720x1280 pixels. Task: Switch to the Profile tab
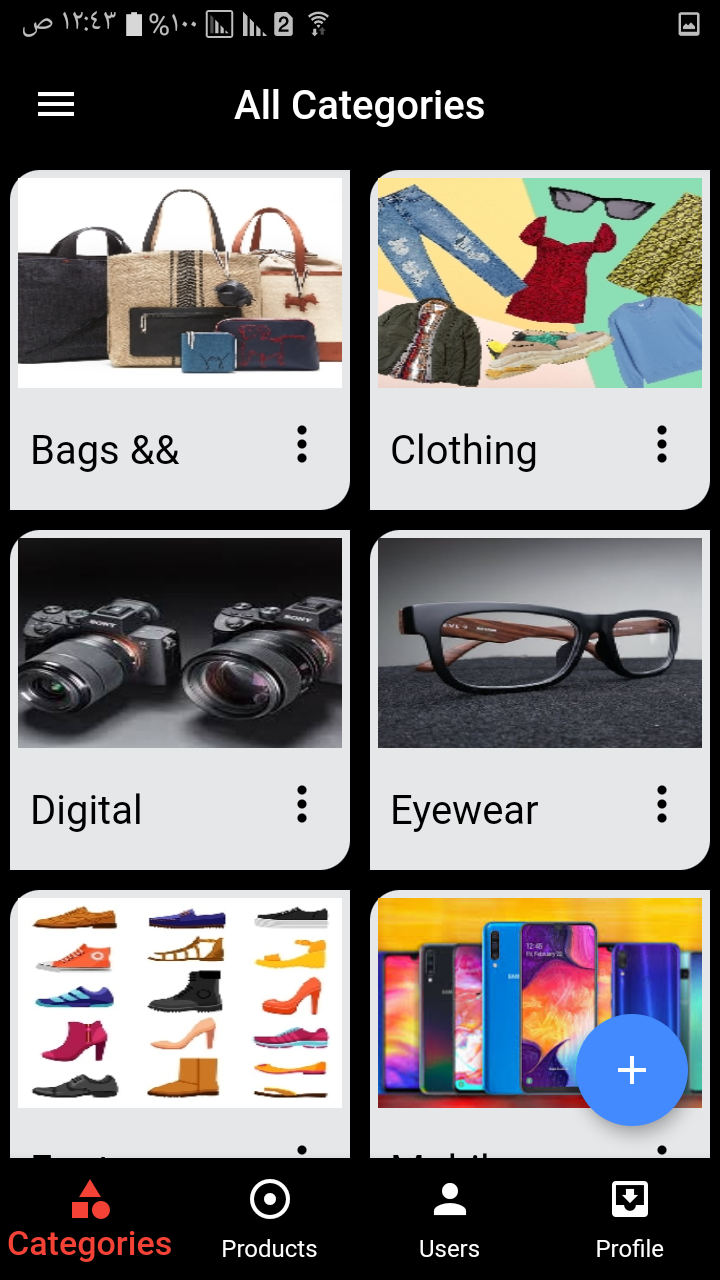pyautogui.click(x=630, y=1220)
